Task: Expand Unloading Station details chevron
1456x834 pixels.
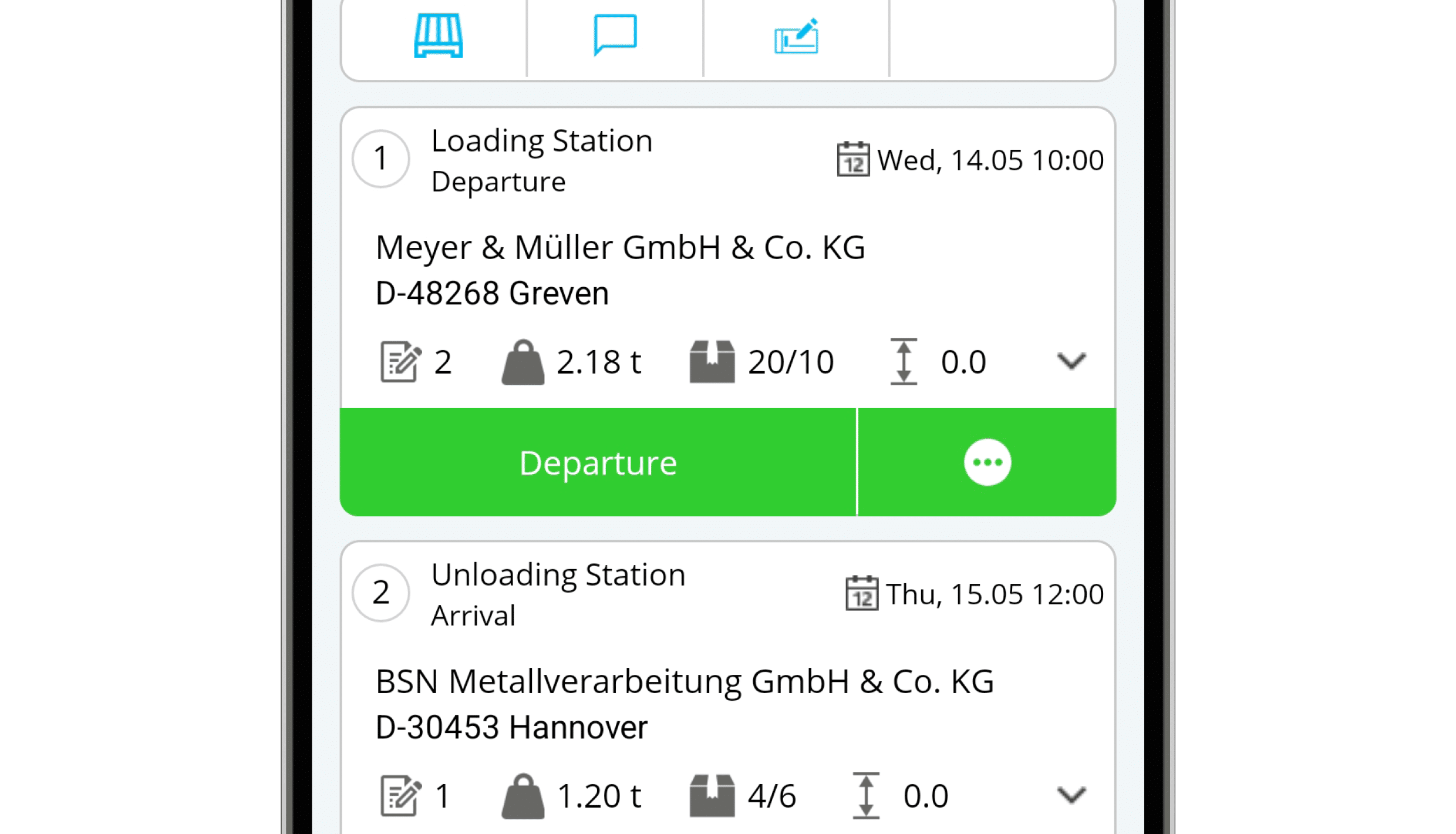Action: (x=1071, y=795)
